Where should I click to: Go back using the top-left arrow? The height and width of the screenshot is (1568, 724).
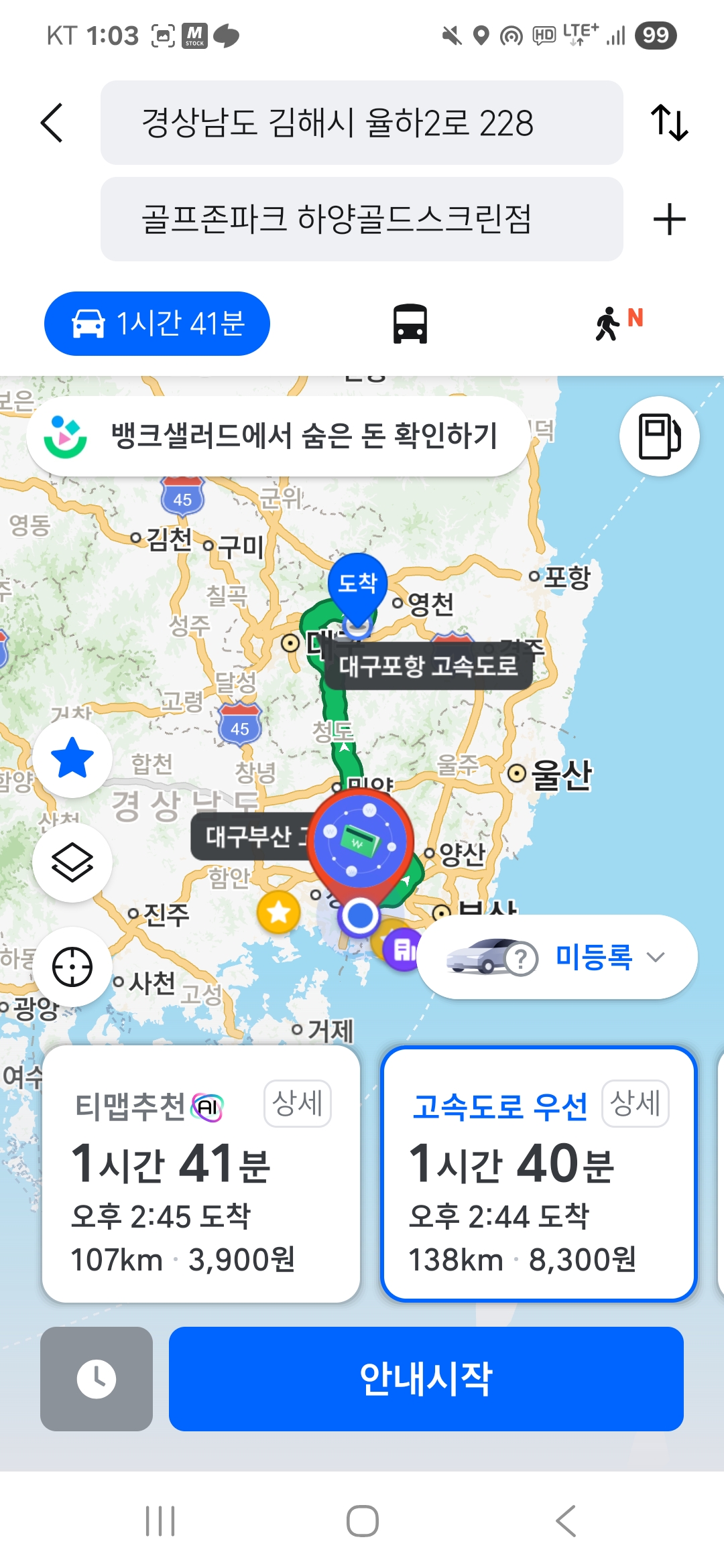[x=52, y=123]
